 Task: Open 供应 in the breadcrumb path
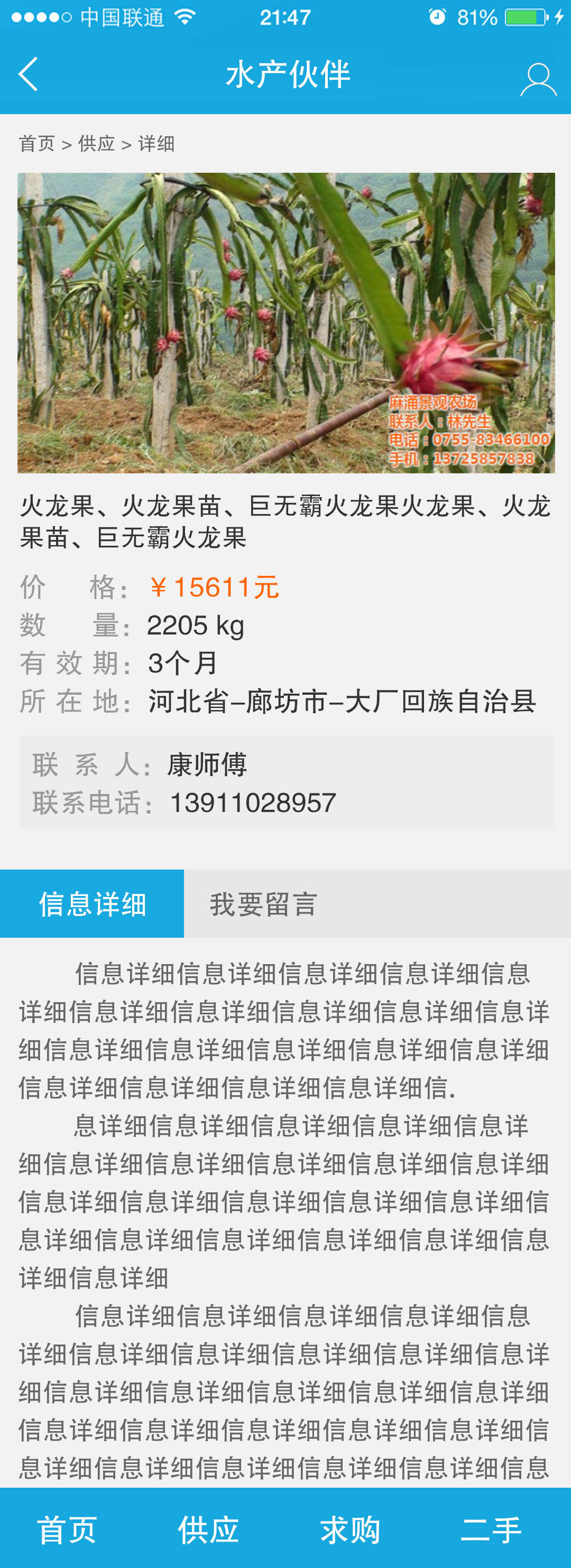click(96, 144)
